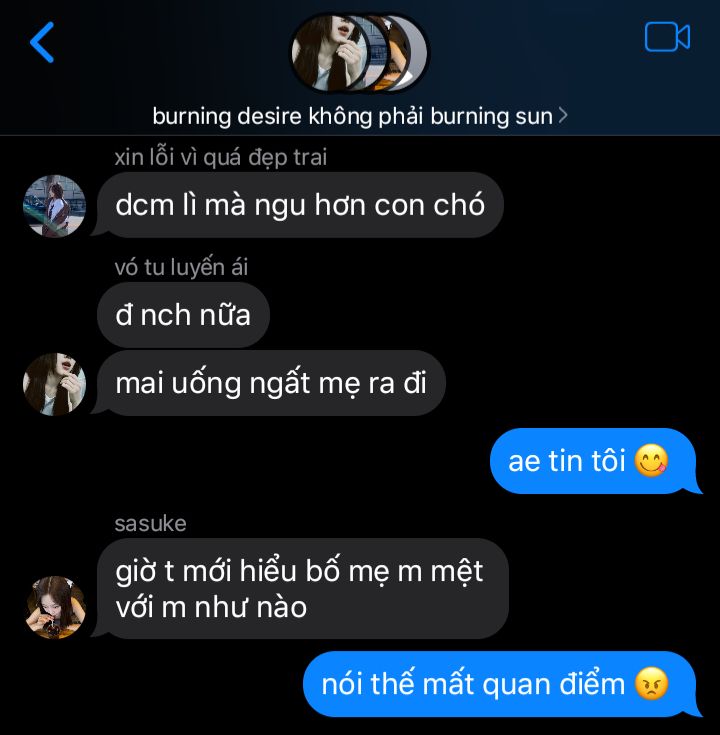Tap the group avatar at the top
The image size is (720, 735).
(x=358, y=53)
